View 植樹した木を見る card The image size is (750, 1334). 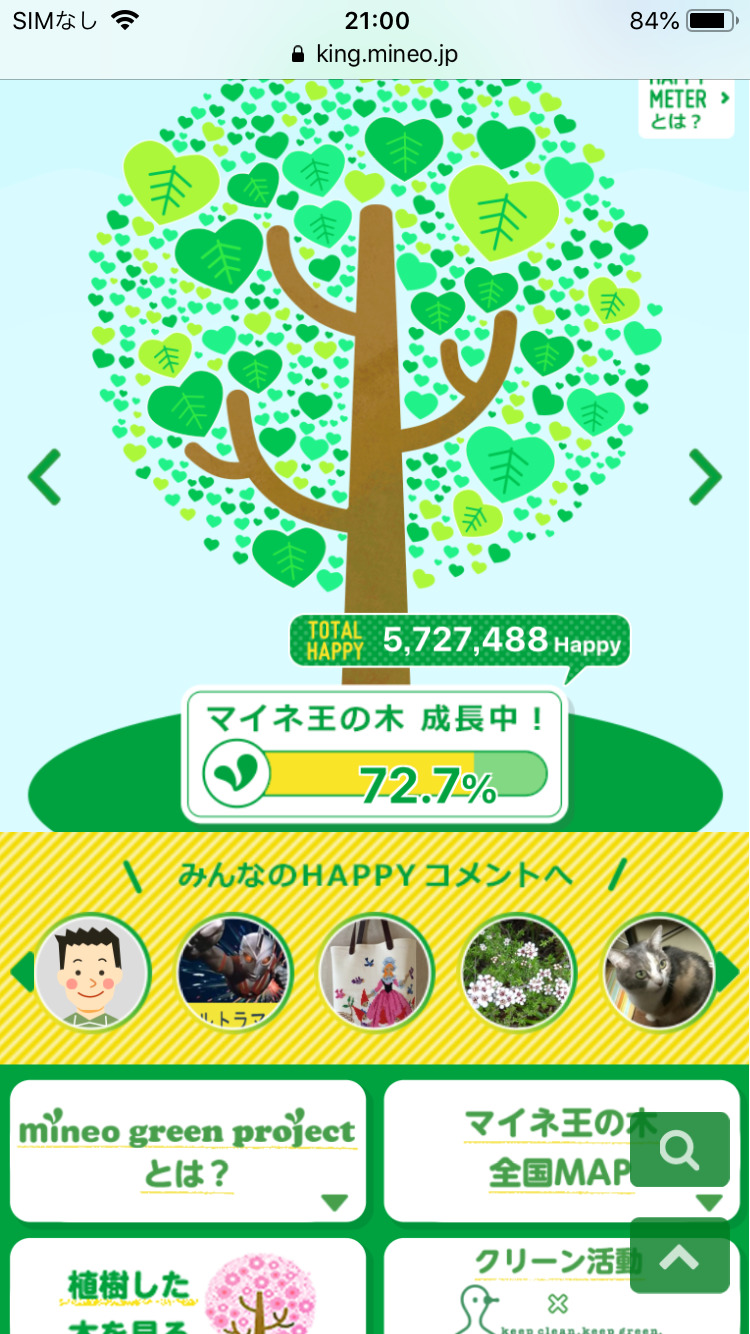[x=188, y=1290]
